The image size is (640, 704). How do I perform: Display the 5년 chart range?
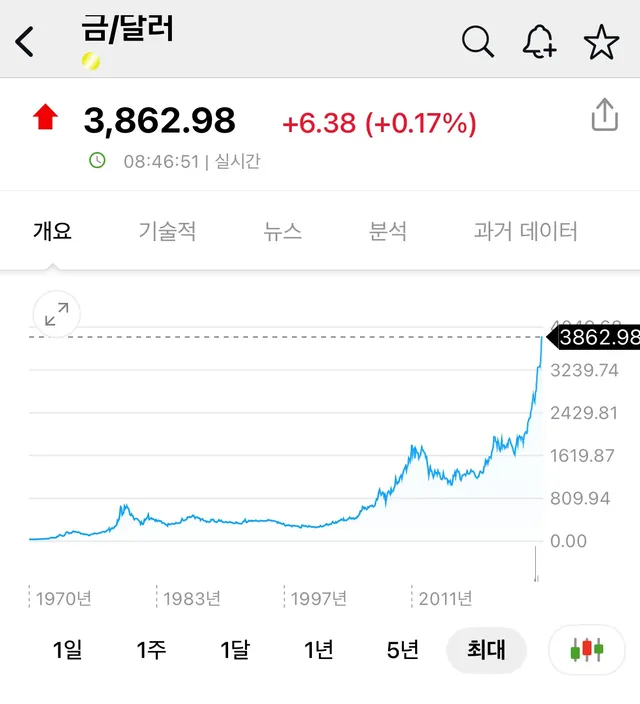(403, 650)
